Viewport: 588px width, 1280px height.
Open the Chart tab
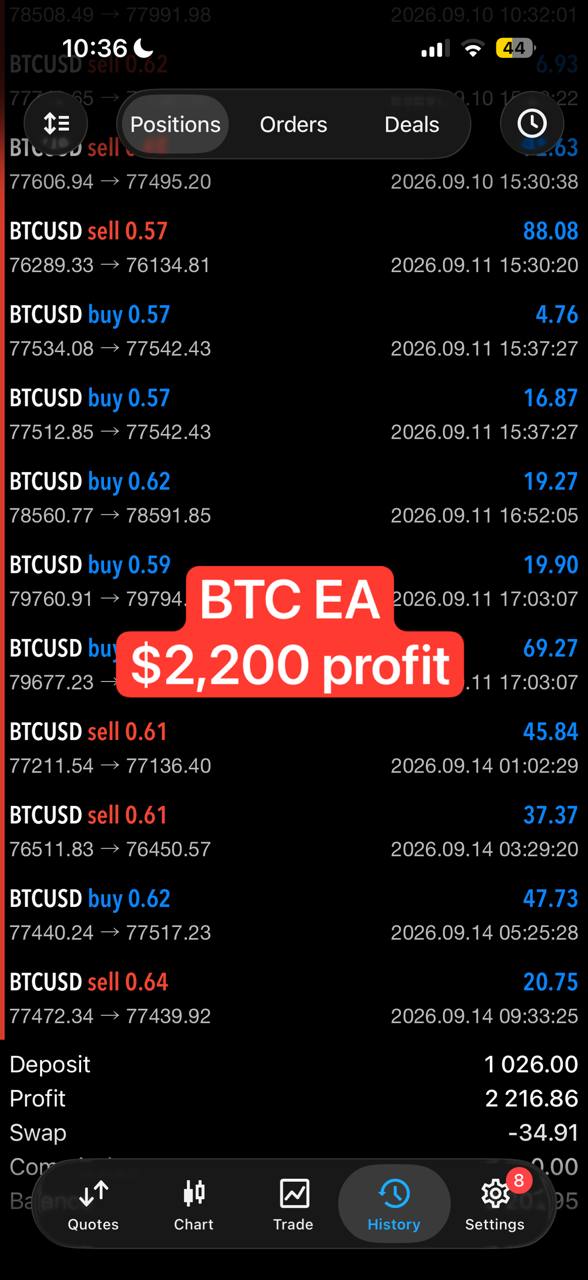point(194,1205)
